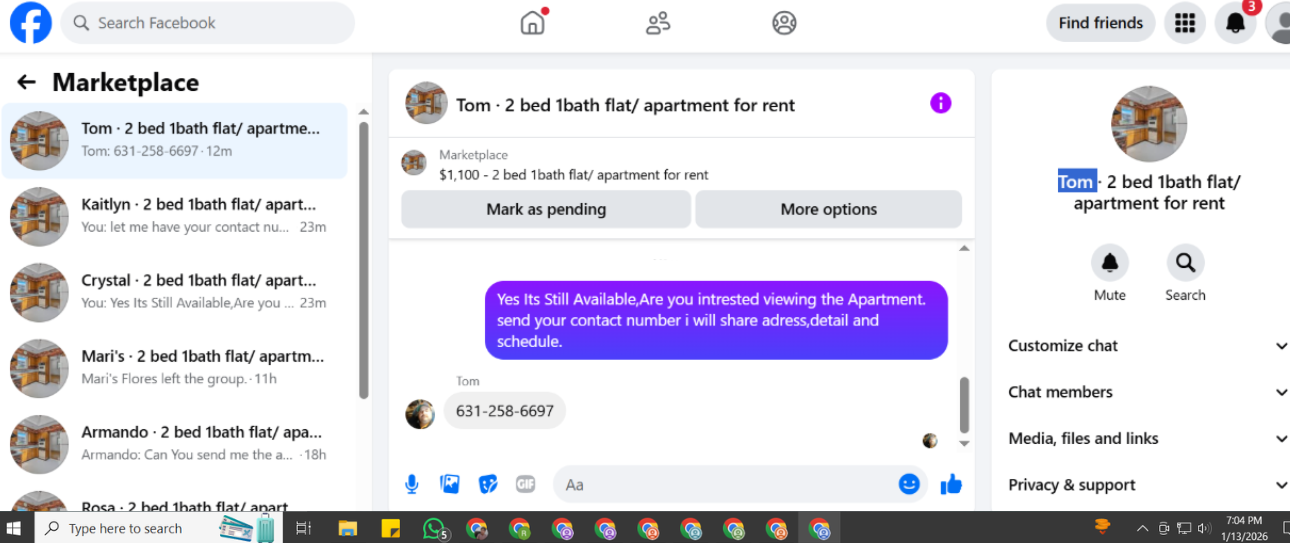Image resolution: width=1290 pixels, height=543 pixels.
Task: Go to the Facebook home tab
Action: click(533, 23)
